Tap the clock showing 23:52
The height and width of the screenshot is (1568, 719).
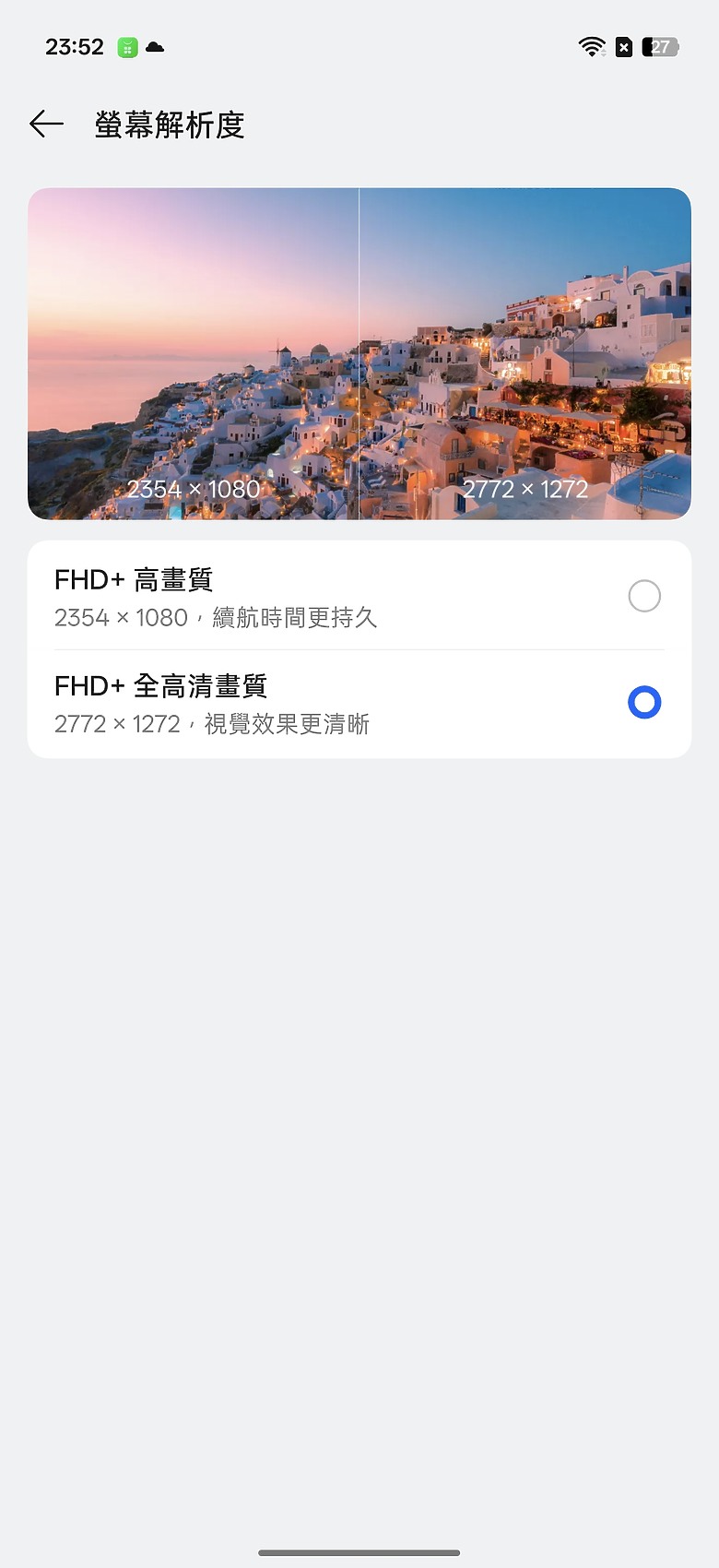click(x=75, y=46)
